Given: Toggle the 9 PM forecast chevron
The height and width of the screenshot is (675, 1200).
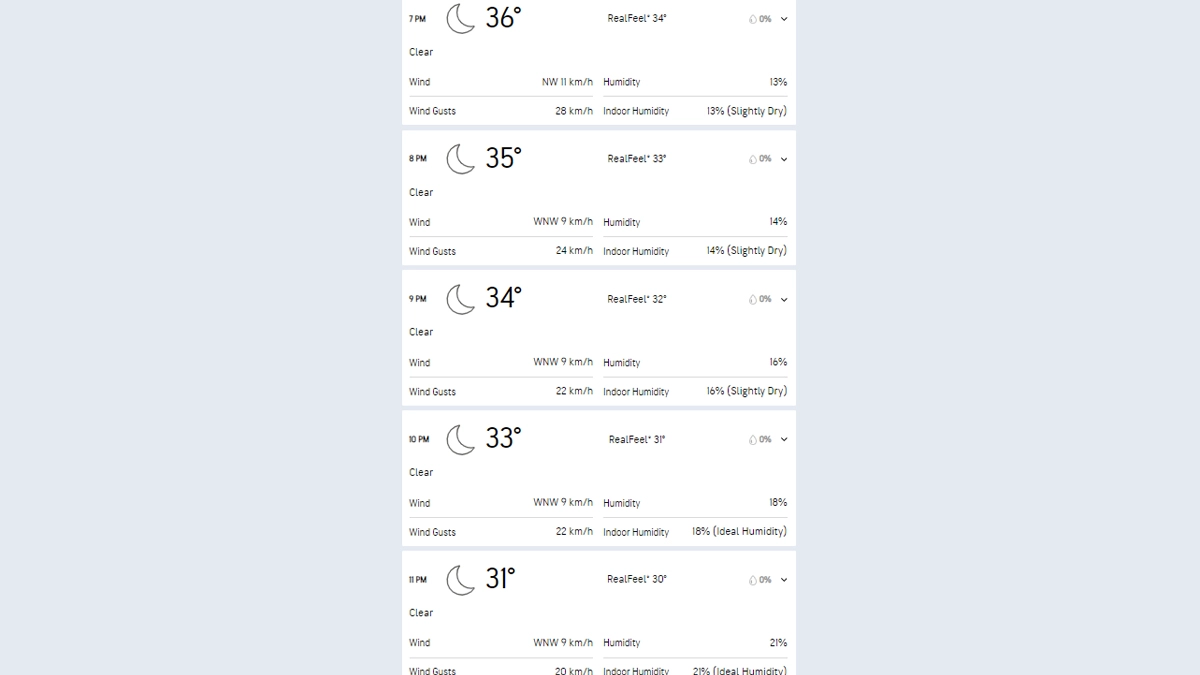Looking at the screenshot, I should [784, 299].
